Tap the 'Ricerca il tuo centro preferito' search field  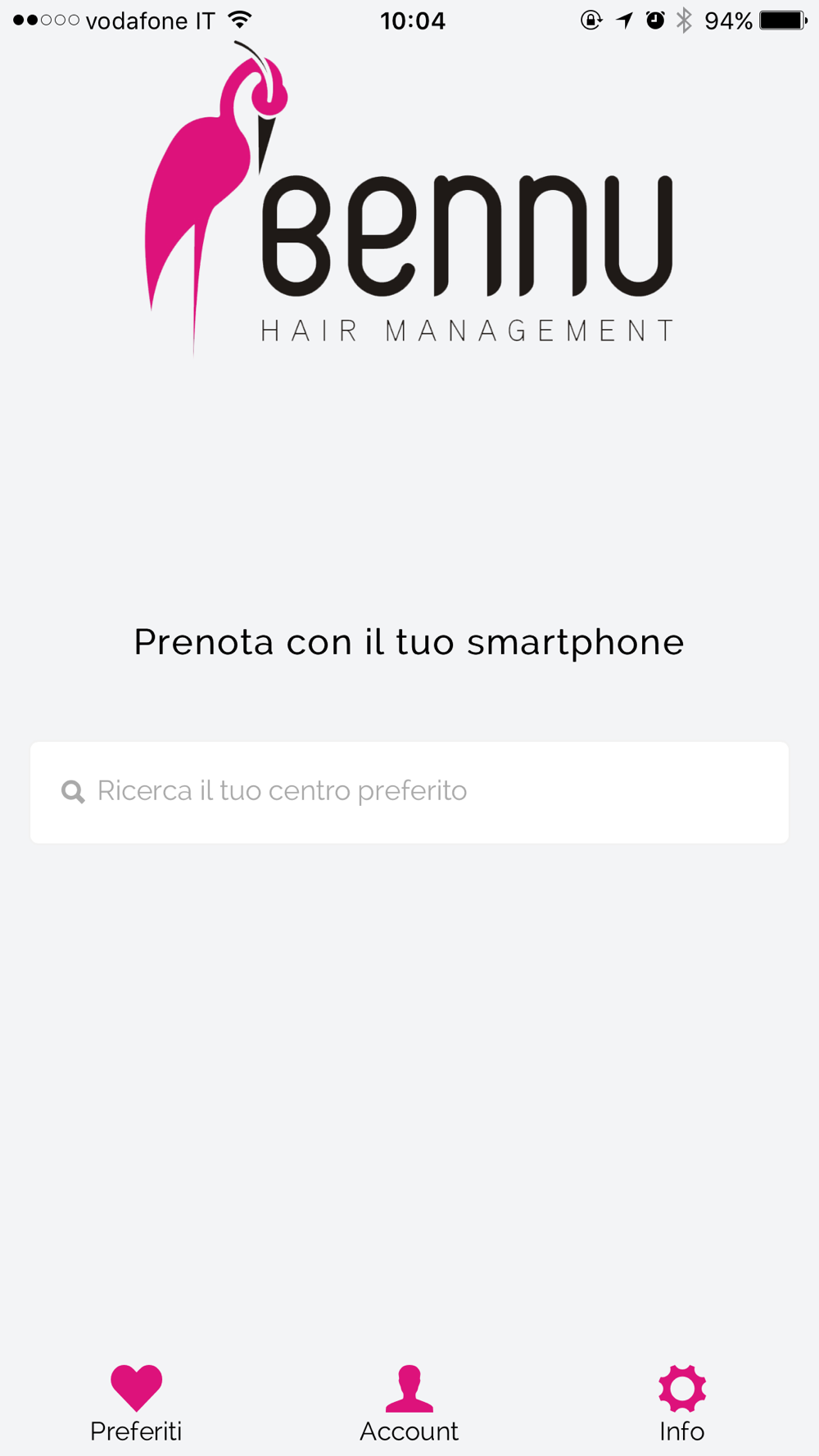(x=409, y=792)
